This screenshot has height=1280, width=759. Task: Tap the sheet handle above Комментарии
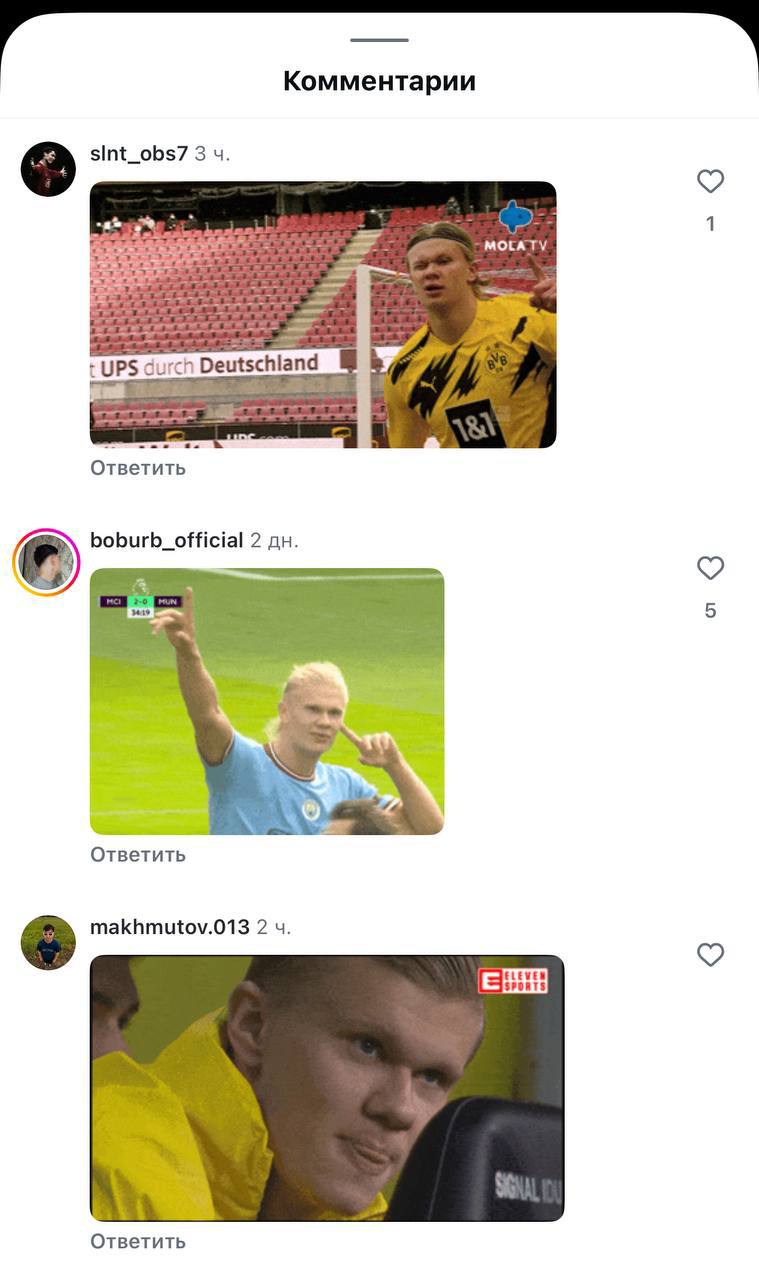[x=379, y=40]
